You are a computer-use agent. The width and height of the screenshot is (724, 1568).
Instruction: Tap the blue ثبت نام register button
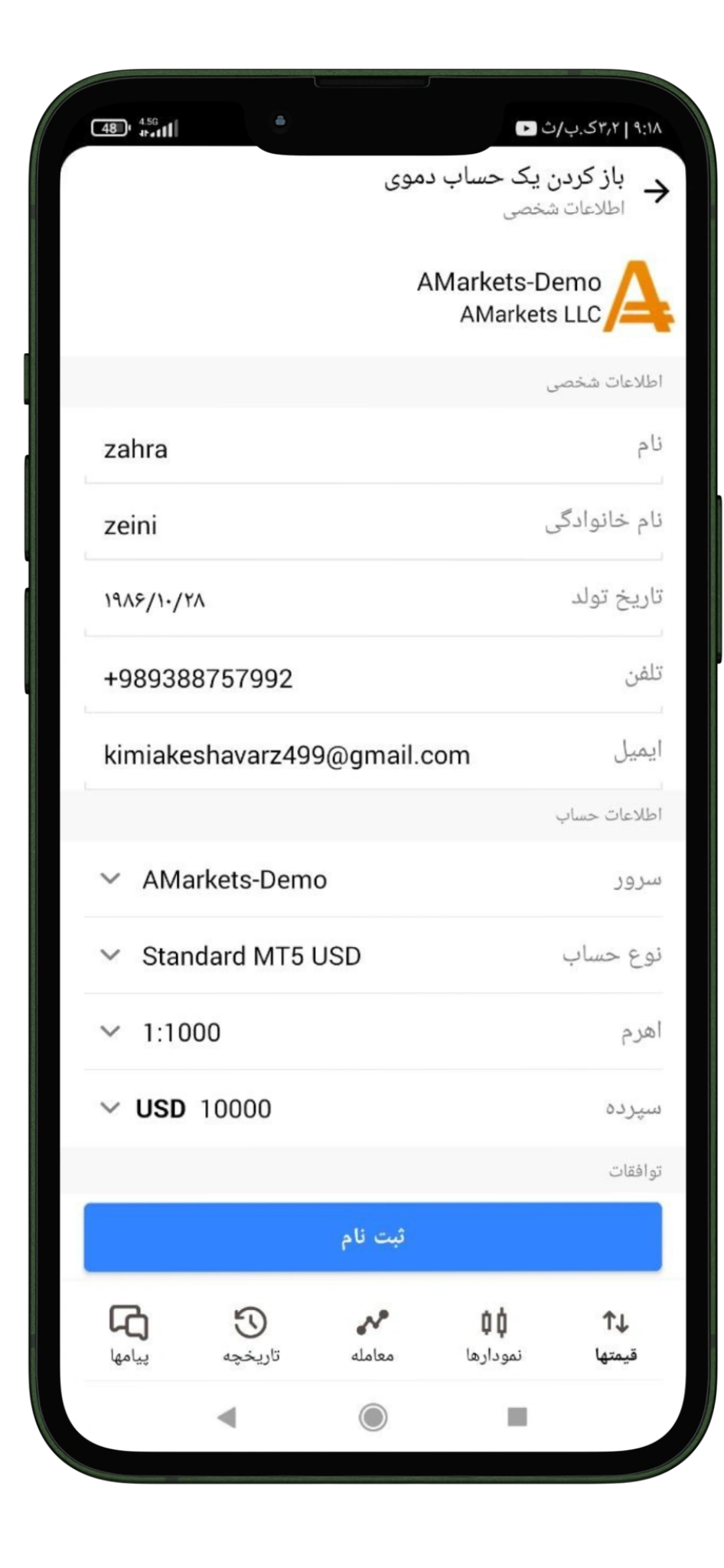pos(373,1236)
